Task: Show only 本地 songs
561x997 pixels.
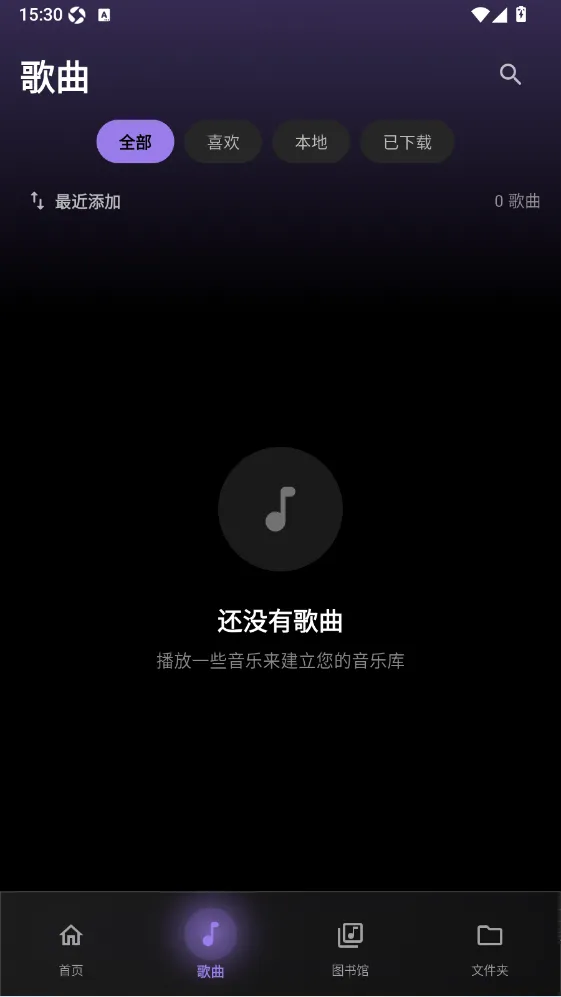Action: 311,142
